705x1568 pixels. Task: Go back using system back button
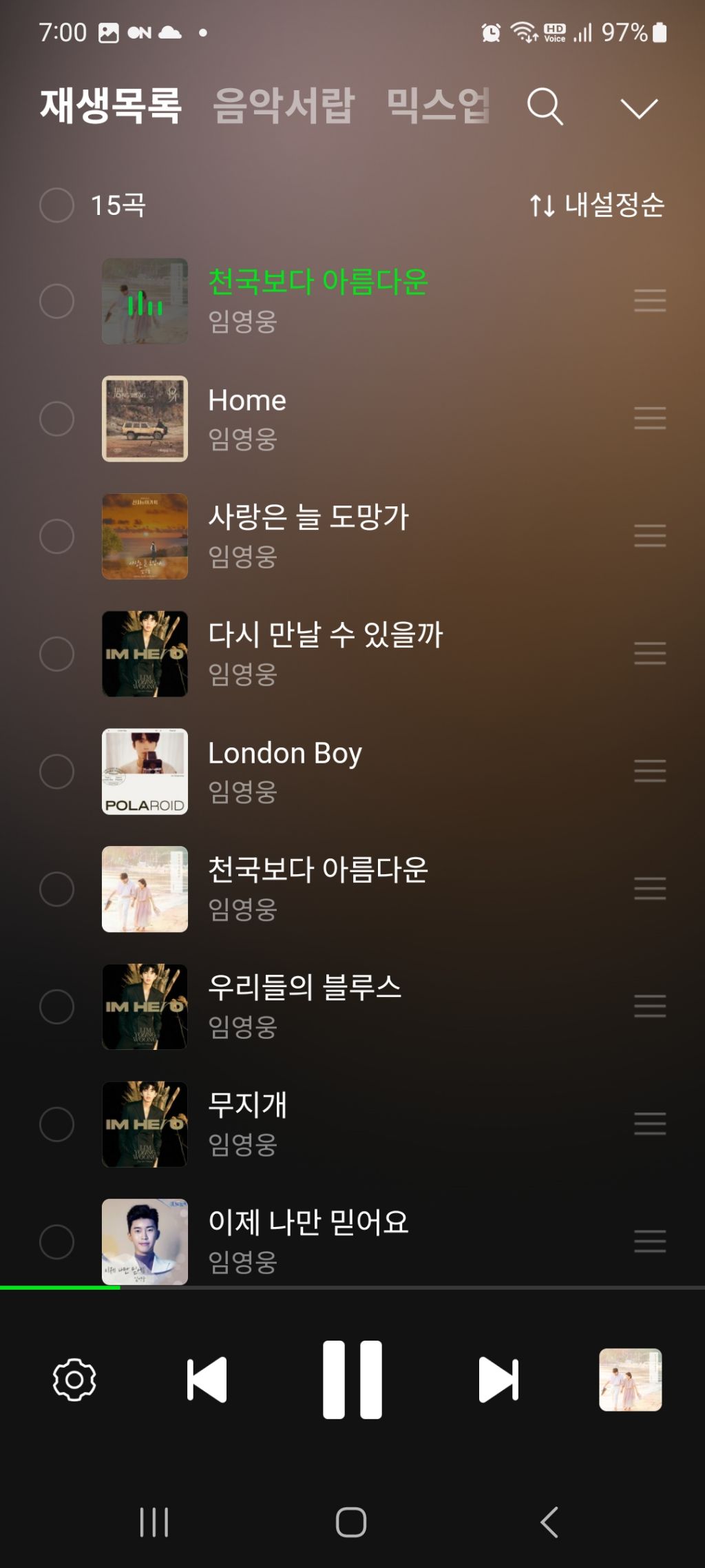[x=549, y=1522]
